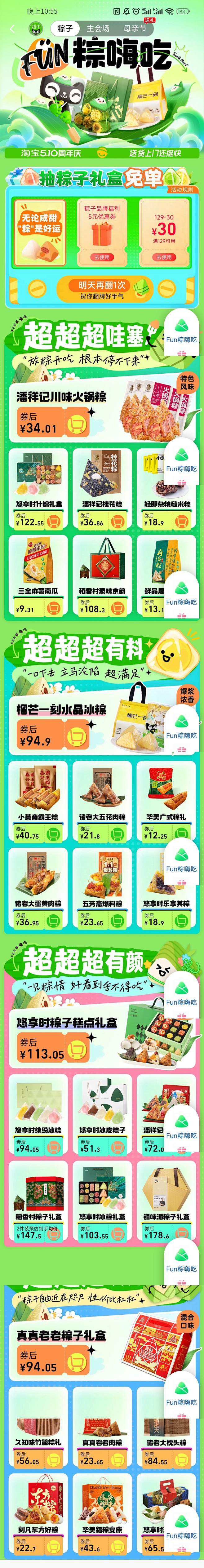Go back using the top-left arrow
This screenshot has height=1568, width=204.
(x=12, y=29)
